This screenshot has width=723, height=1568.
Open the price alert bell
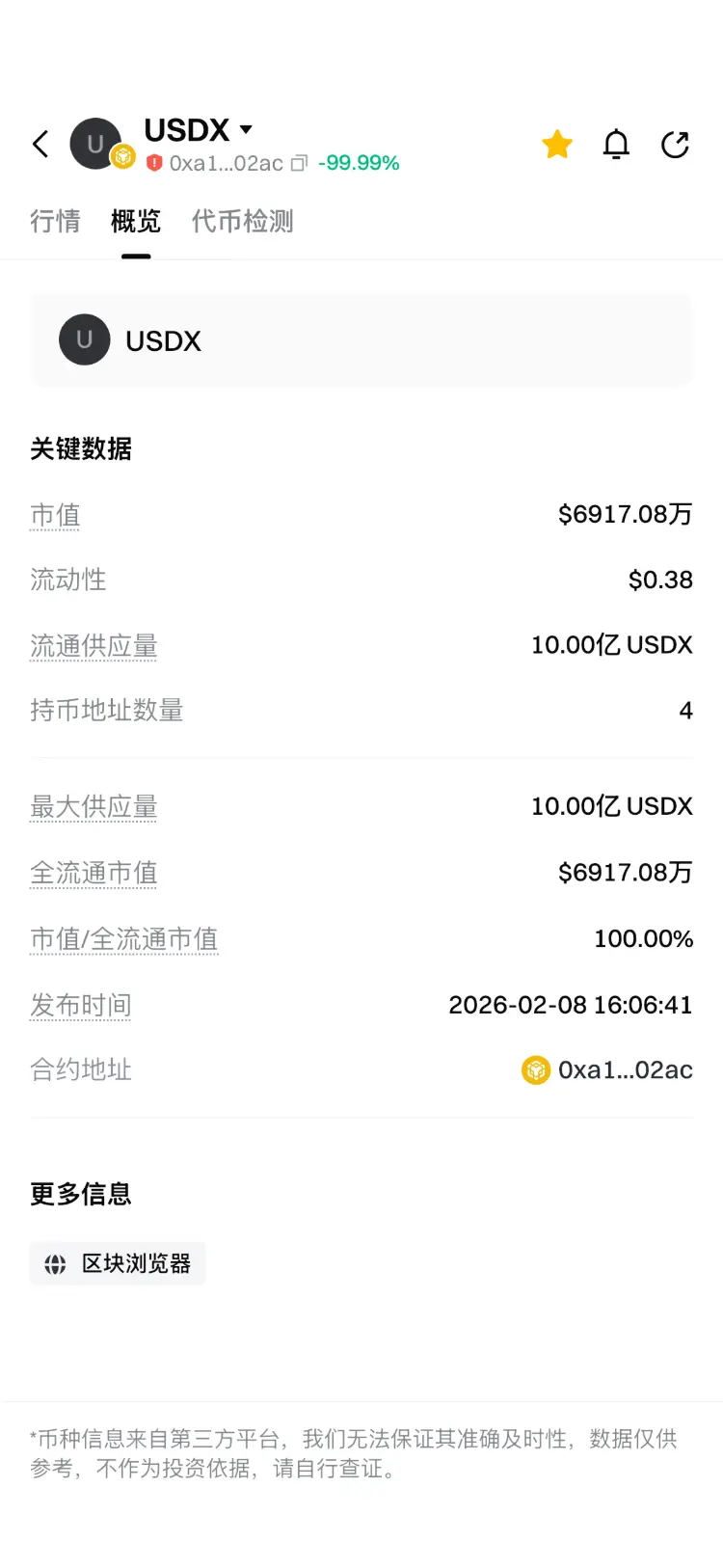click(x=616, y=145)
